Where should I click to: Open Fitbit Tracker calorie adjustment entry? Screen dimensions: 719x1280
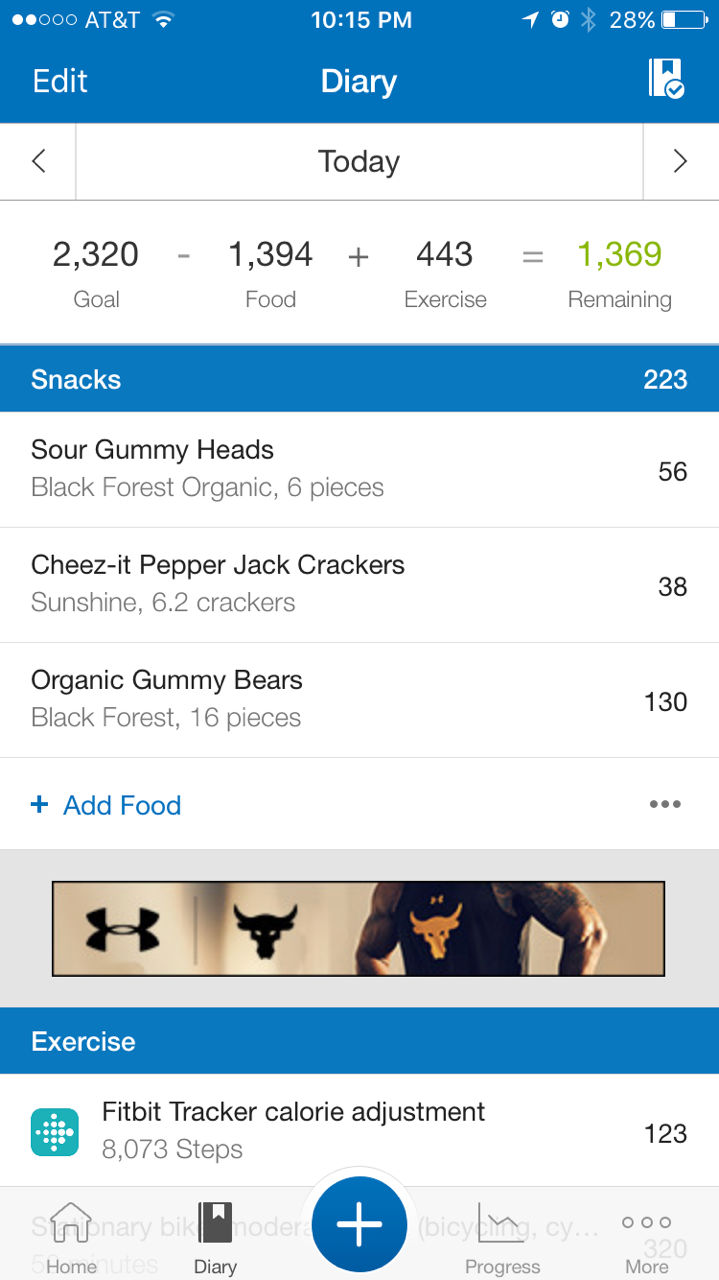[359, 1131]
